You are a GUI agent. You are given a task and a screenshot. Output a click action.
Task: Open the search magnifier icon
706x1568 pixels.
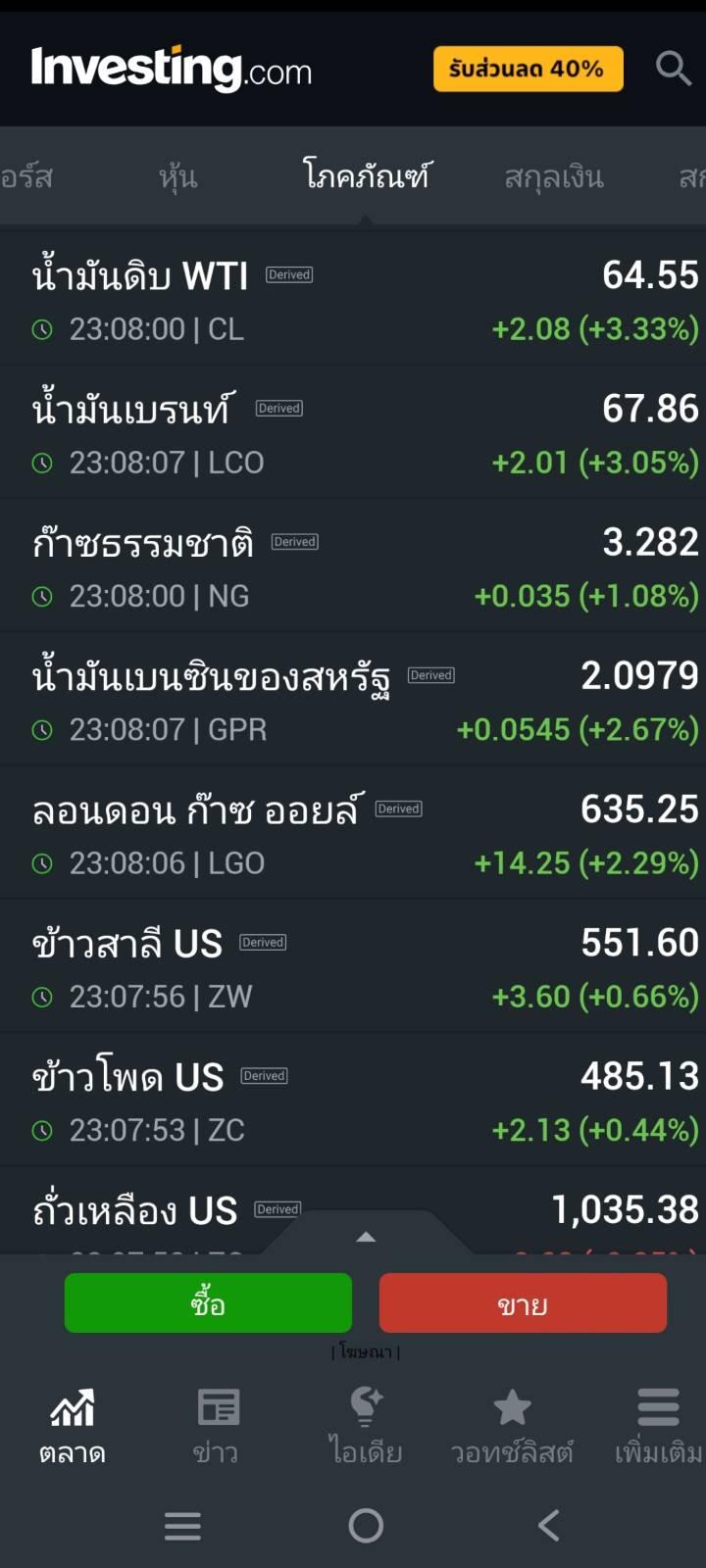click(674, 69)
